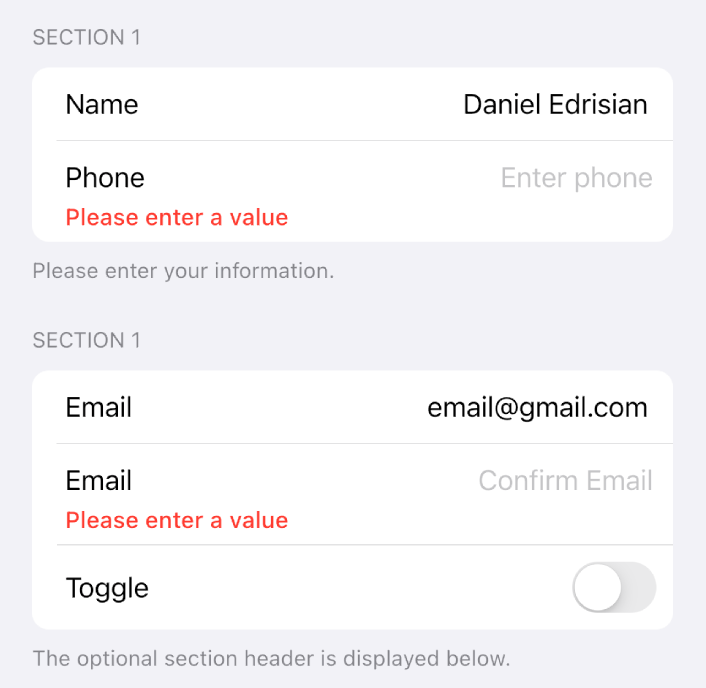Focus the Confirm Email field
This screenshot has width=706, height=688.
point(564,480)
